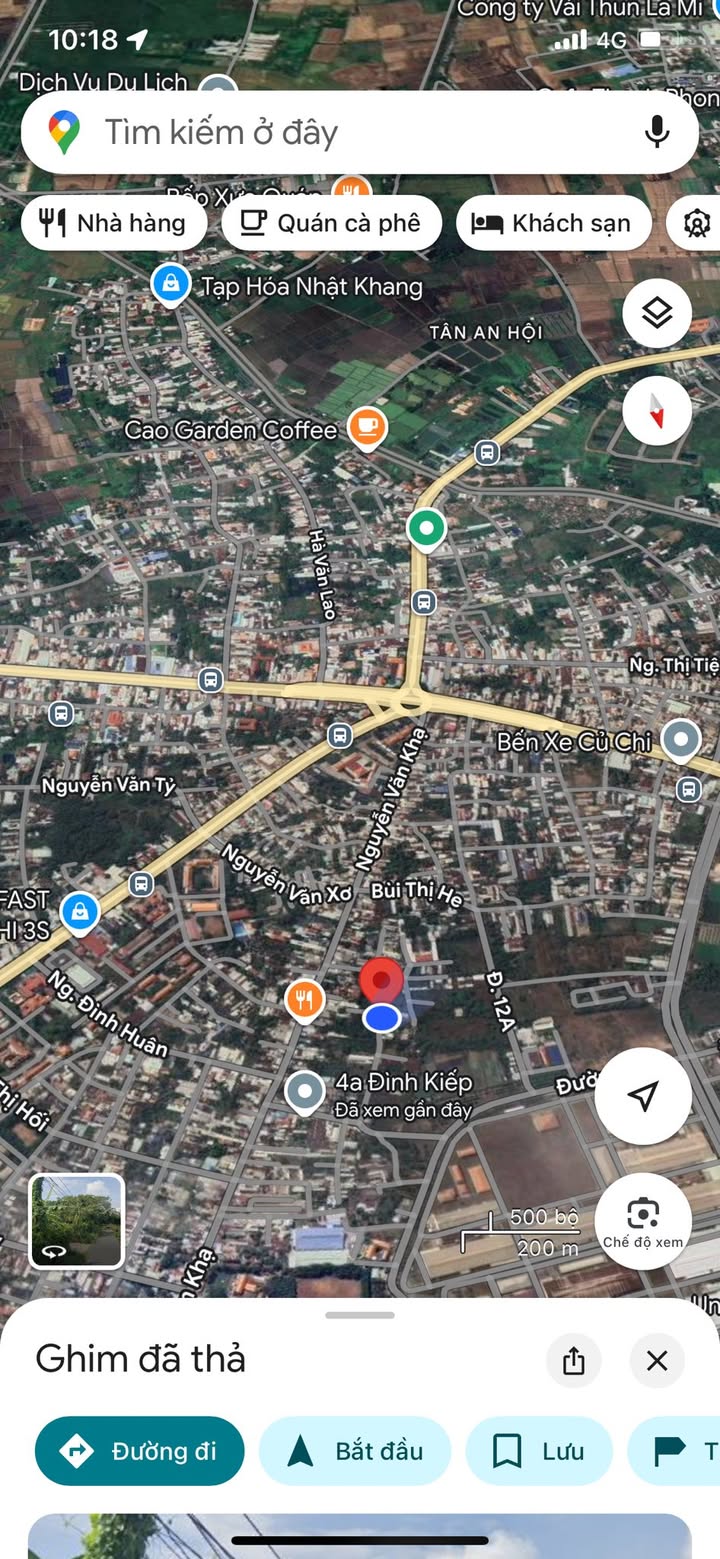Save this pin with Lưu
Screen dimensions: 720x1559
click(x=539, y=1451)
